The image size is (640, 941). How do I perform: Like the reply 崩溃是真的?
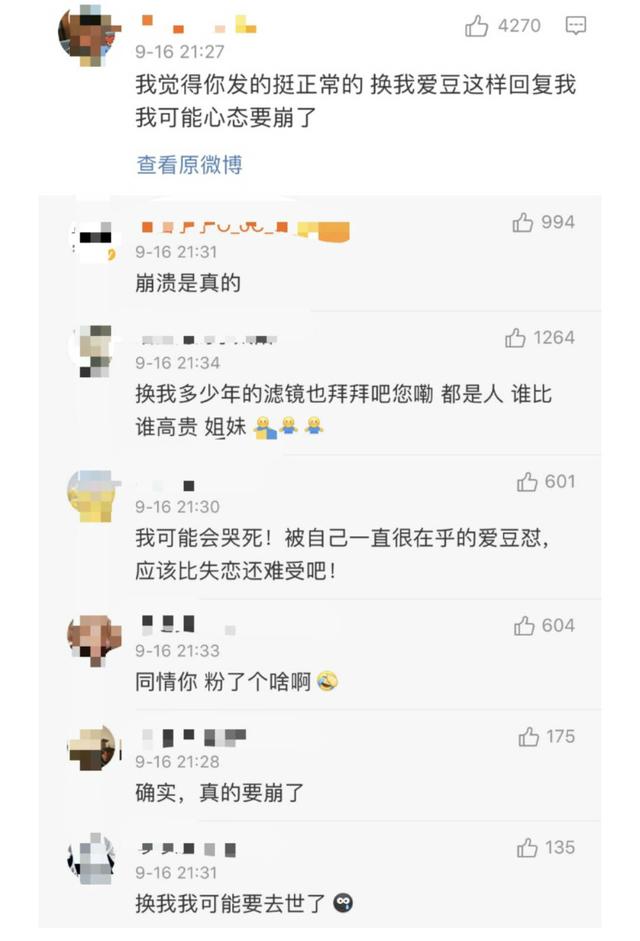523,223
